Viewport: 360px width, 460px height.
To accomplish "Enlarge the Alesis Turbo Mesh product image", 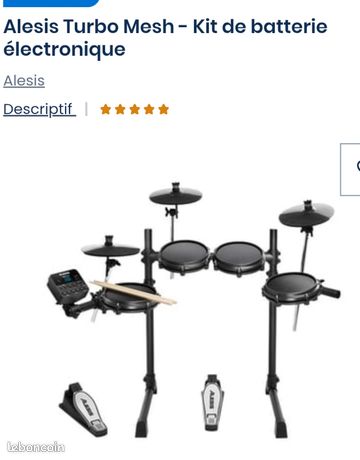I will click(194, 310).
